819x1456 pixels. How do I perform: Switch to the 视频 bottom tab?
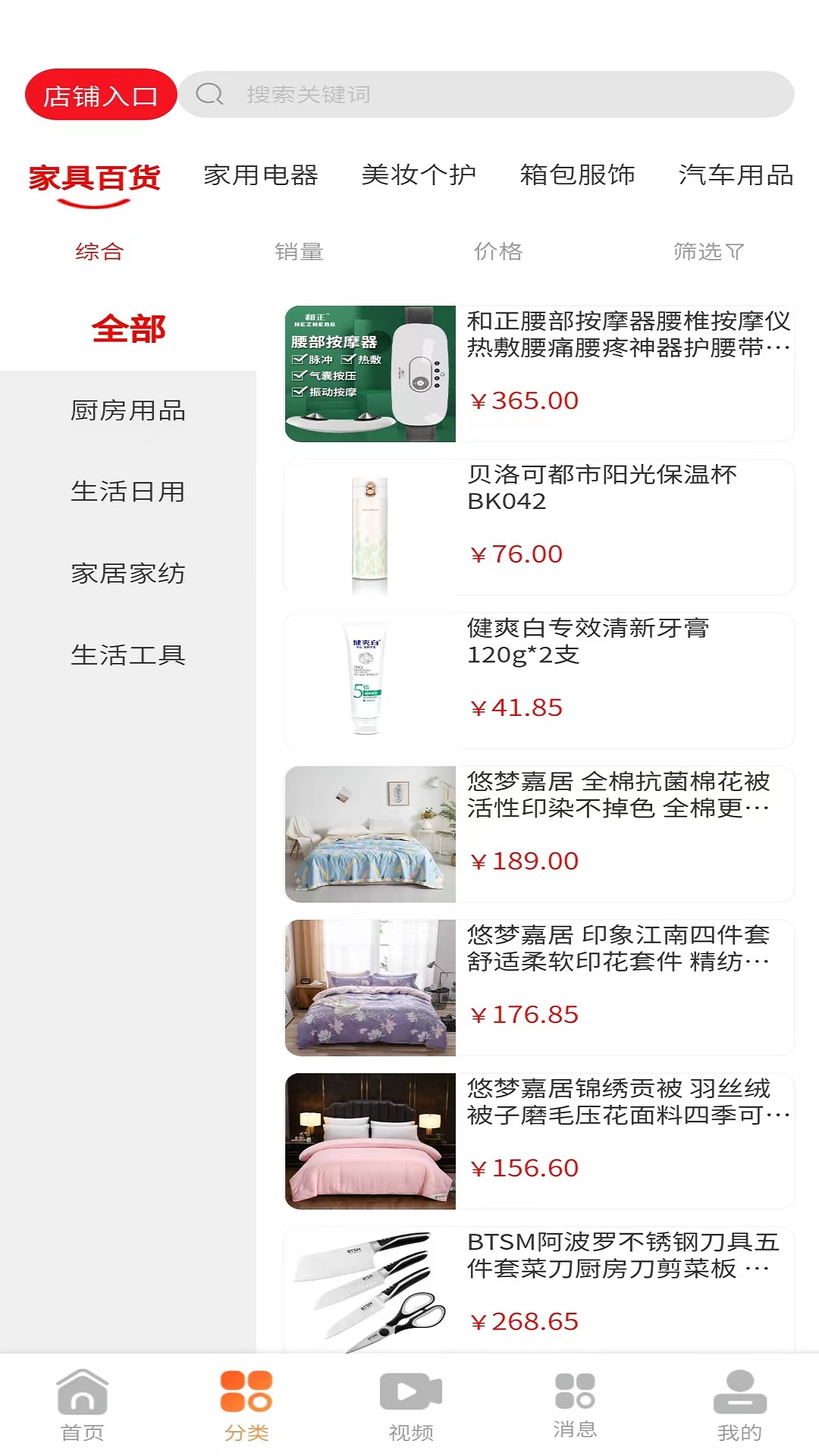pos(410,1404)
